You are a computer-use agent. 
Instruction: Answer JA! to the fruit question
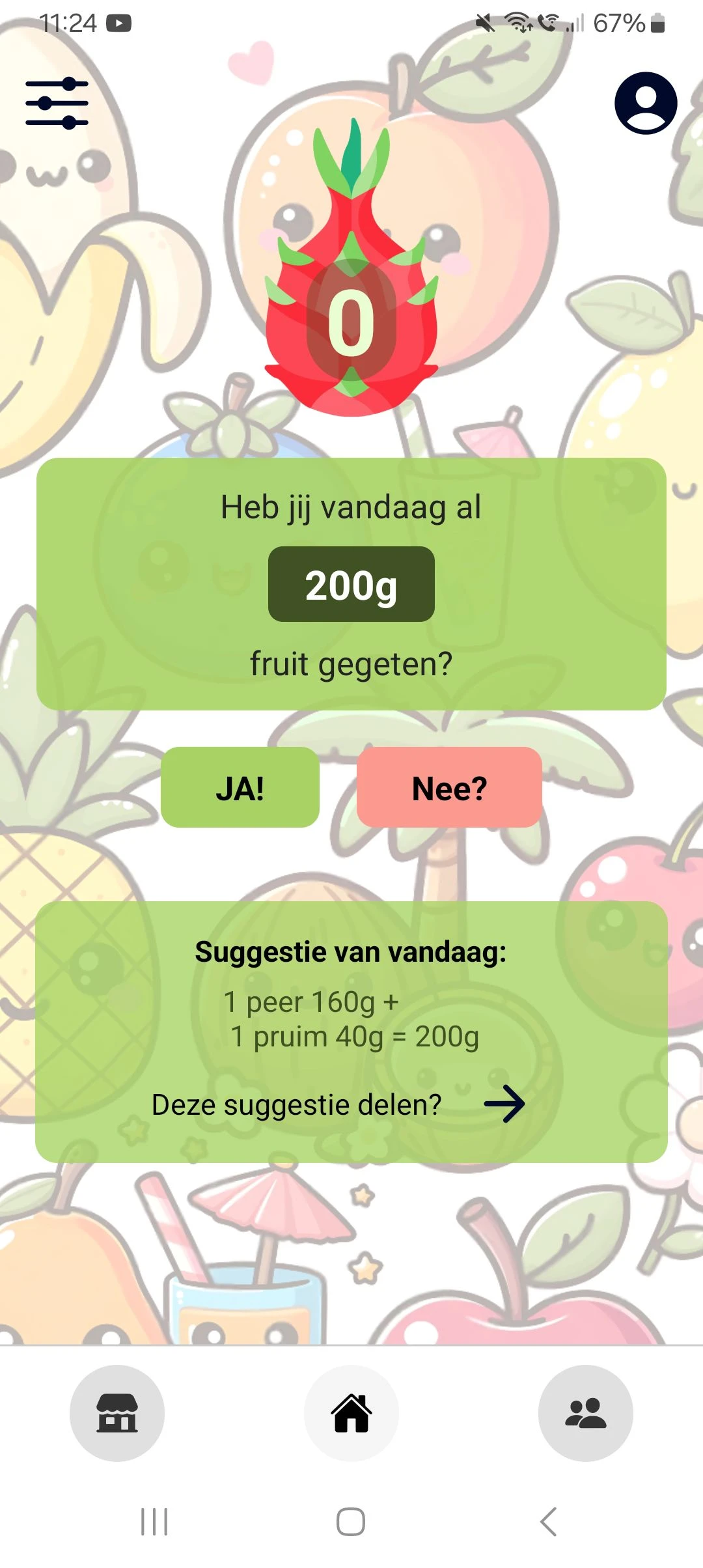point(240,788)
